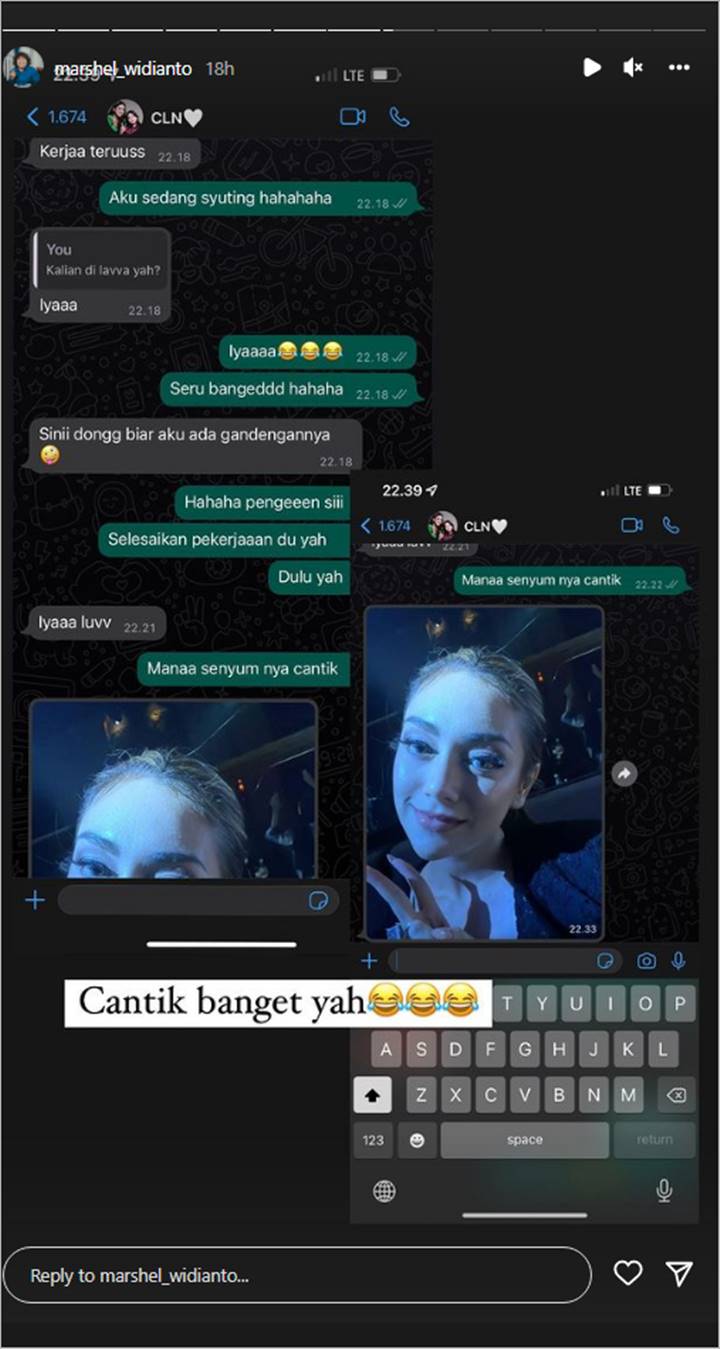Open marshel_widianto's profile picture
The width and height of the screenshot is (720, 1349).
pos(22,67)
